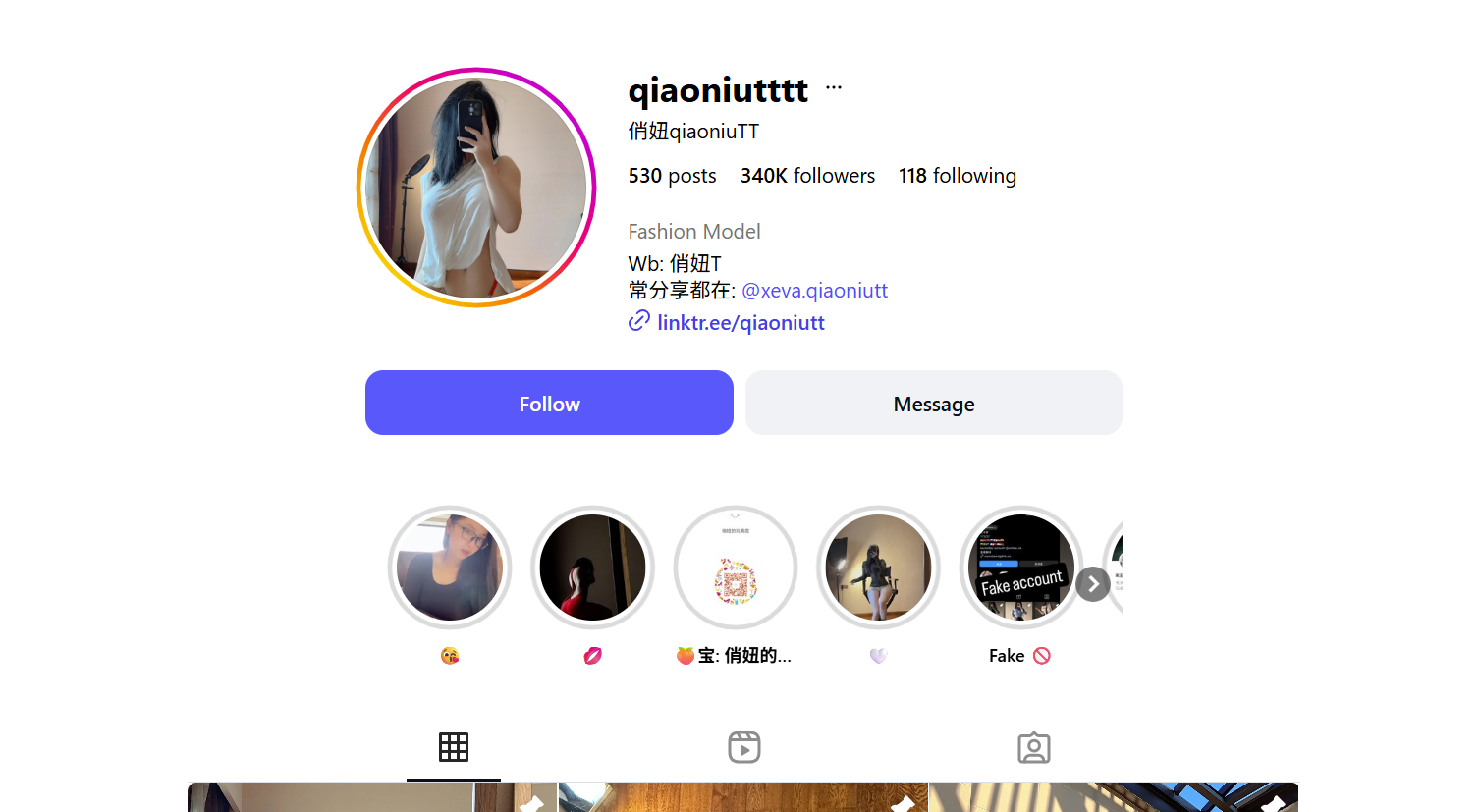Open the 340K followers list
Viewport: 1481px width, 812px height.
click(x=807, y=176)
